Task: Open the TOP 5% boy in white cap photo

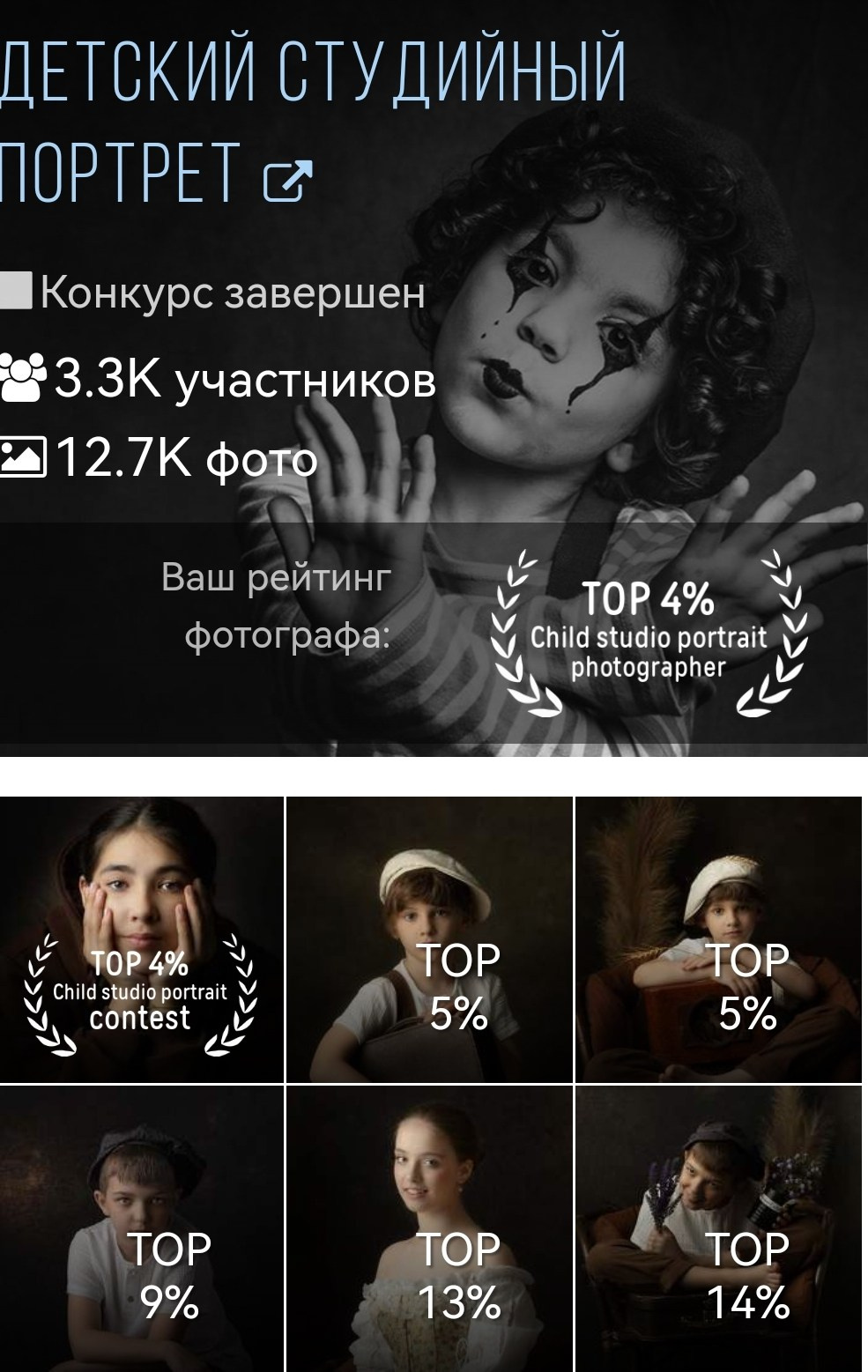Action: pyautogui.click(x=429, y=939)
